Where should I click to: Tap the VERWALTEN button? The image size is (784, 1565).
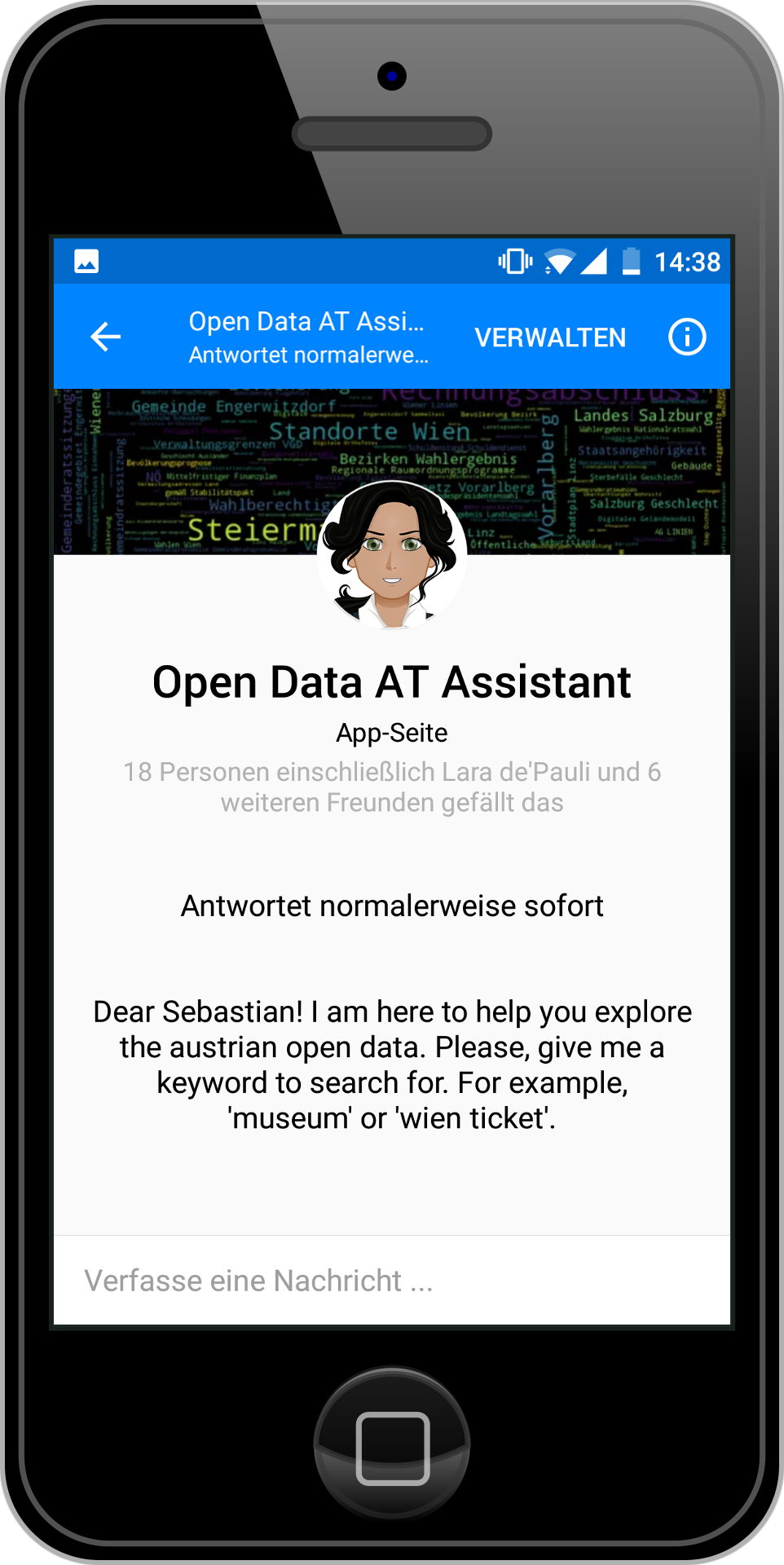pyautogui.click(x=551, y=337)
